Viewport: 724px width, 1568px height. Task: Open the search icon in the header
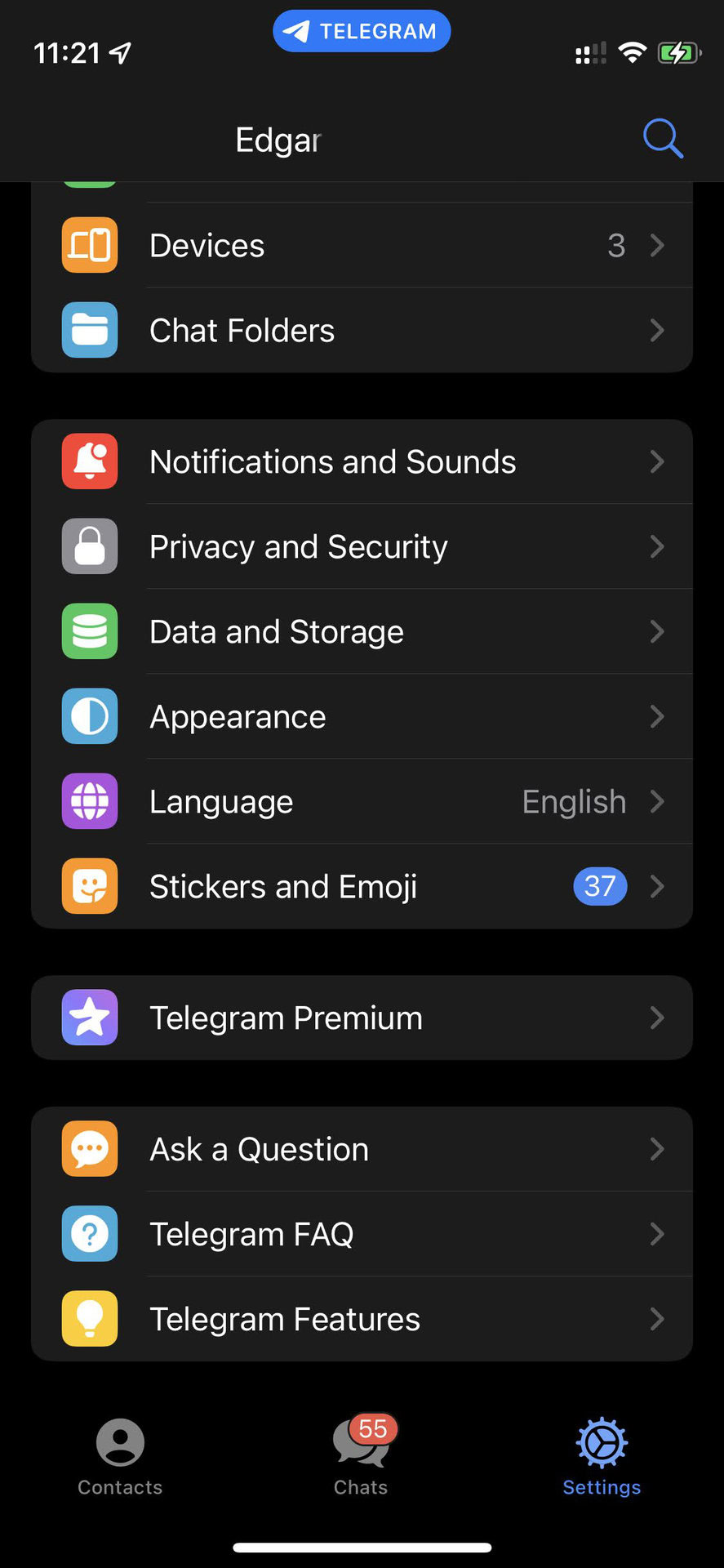[x=662, y=139]
